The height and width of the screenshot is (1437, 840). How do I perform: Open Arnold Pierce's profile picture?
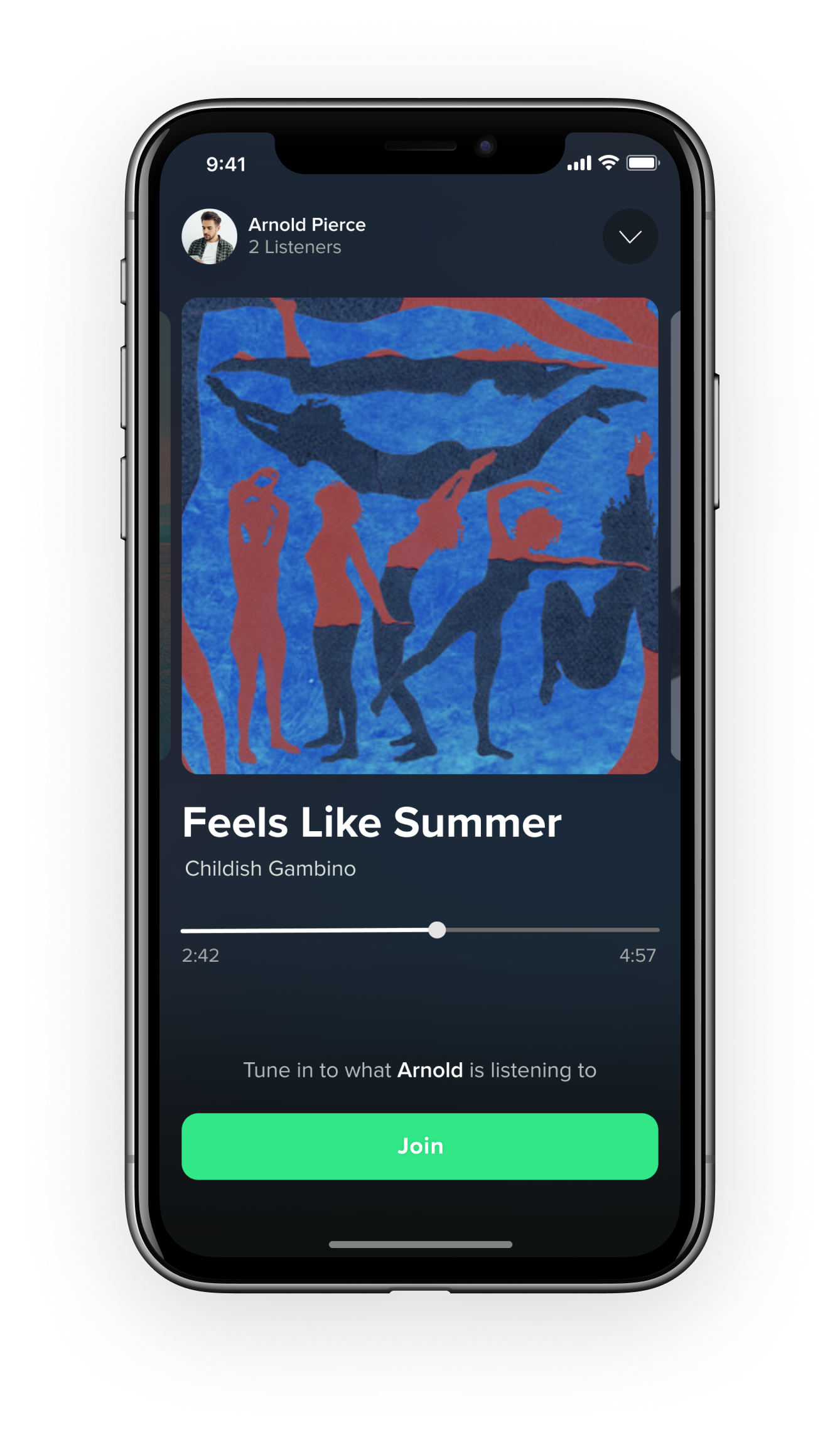tap(209, 237)
